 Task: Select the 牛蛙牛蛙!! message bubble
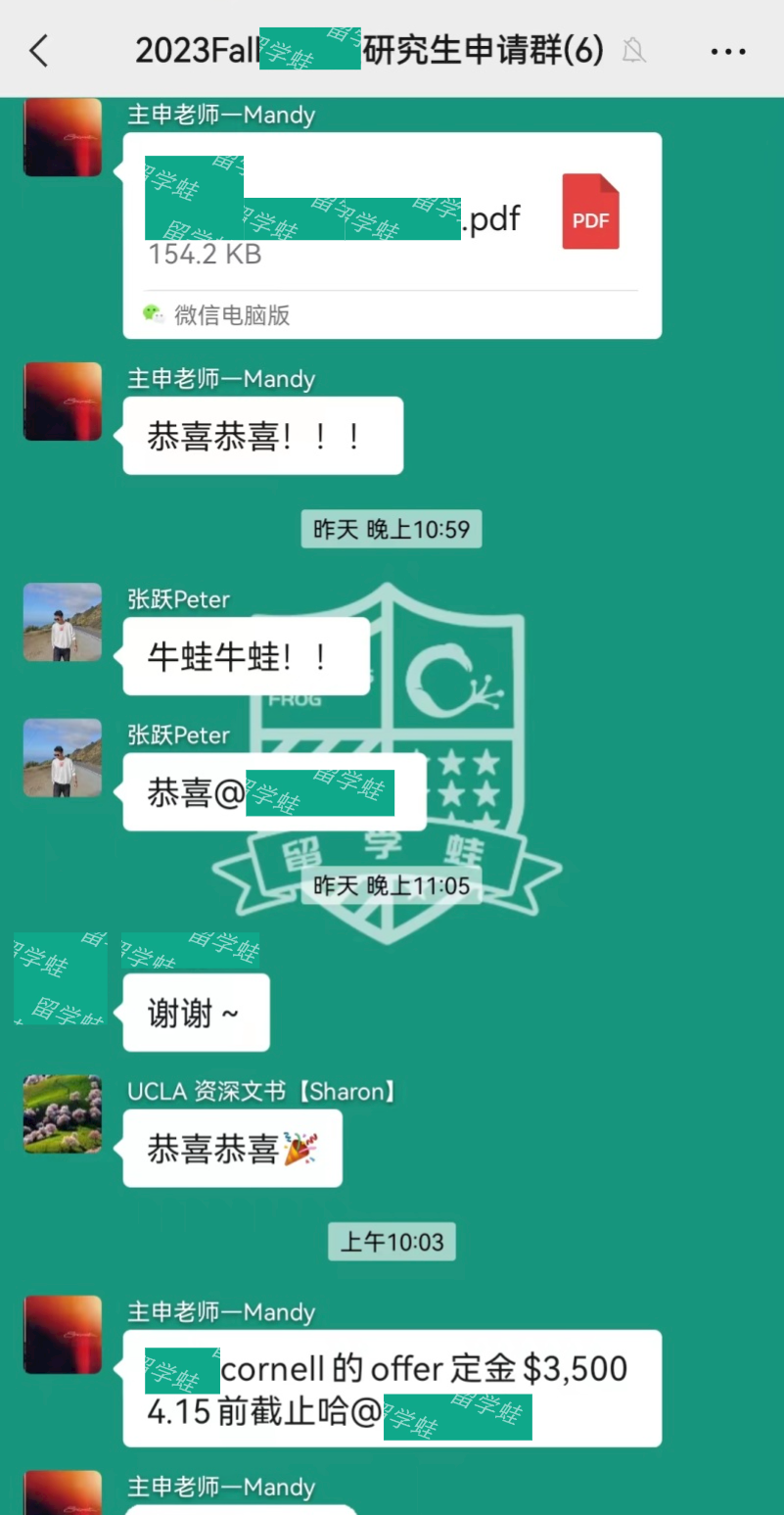(x=245, y=656)
